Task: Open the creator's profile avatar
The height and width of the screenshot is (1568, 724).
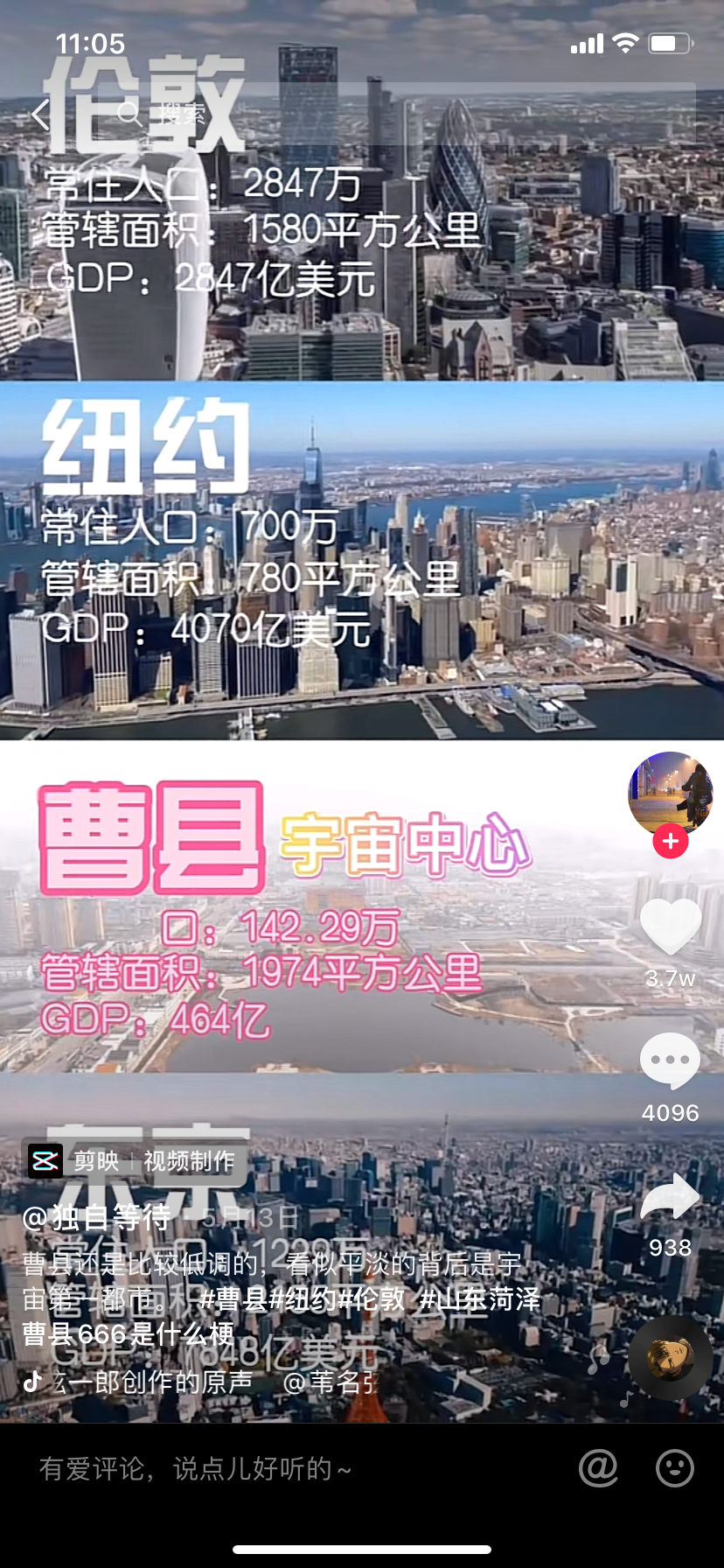Action: (670, 794)
